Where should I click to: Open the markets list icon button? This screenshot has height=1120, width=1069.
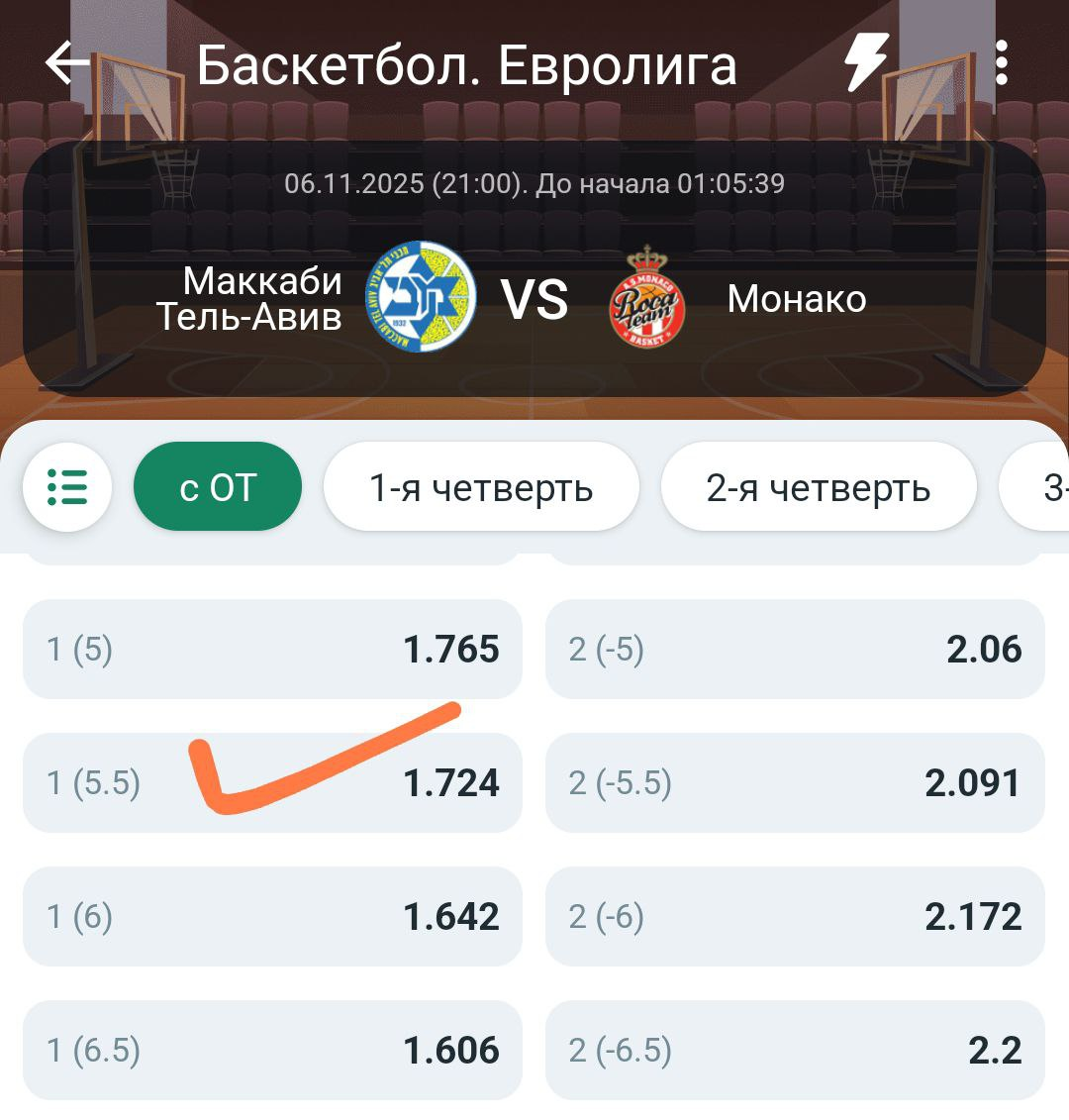point(67,487)
